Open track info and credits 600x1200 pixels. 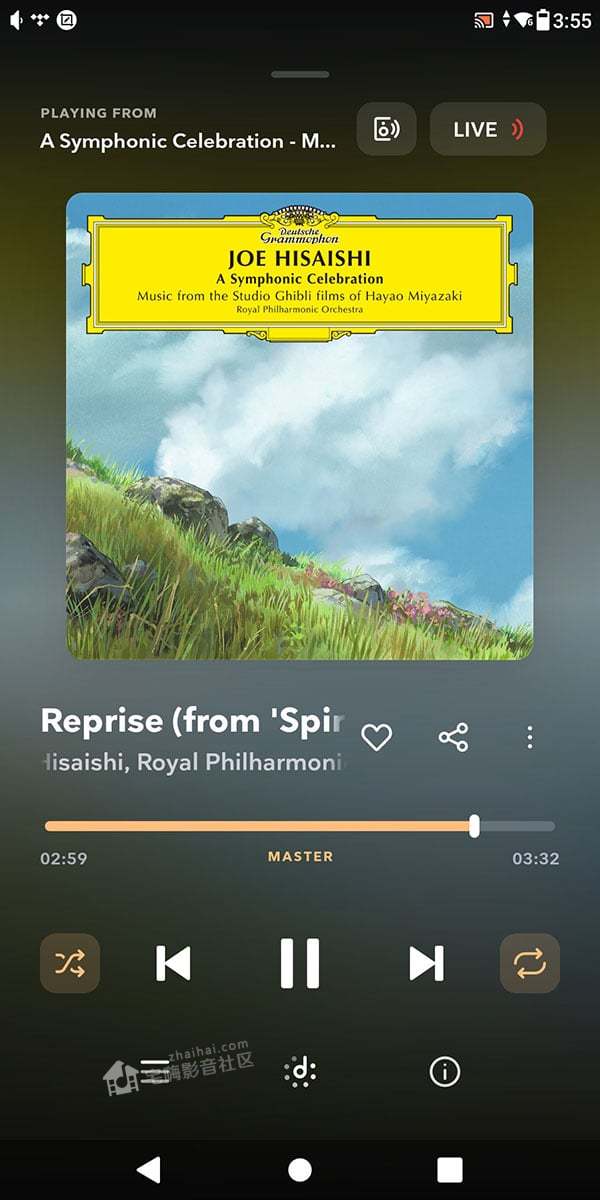pyautogui.click(x=444, y=1072)
